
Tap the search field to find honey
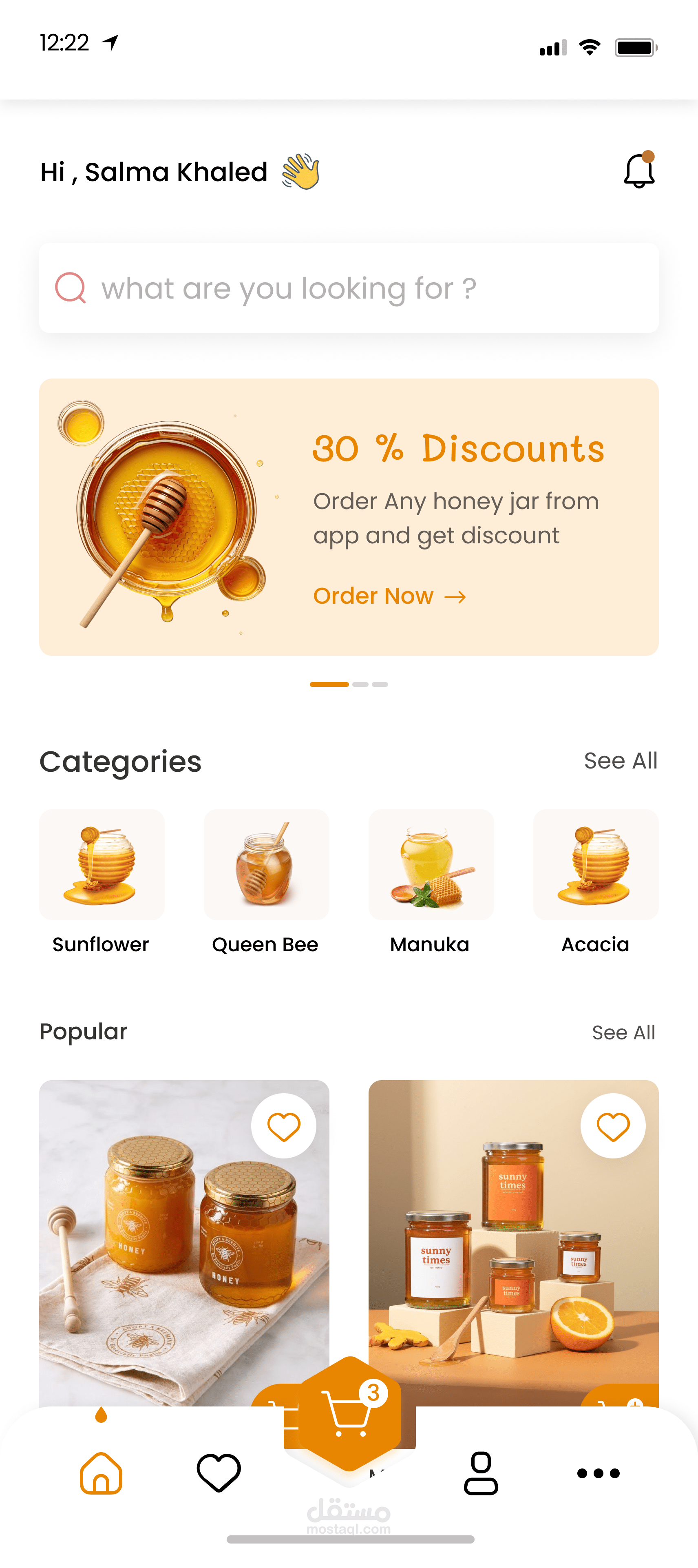[349, 288]
